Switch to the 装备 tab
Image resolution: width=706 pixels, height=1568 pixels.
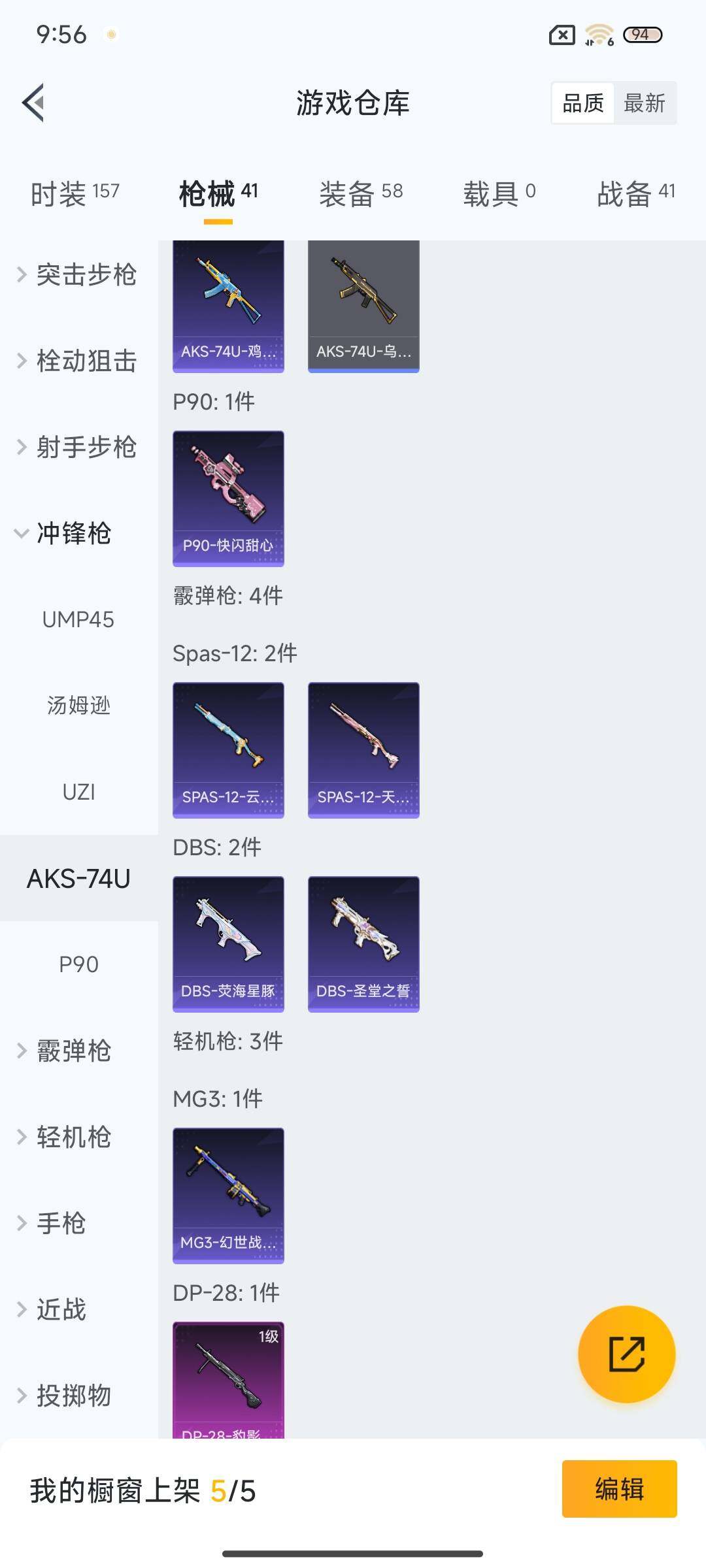coord(360,193)
